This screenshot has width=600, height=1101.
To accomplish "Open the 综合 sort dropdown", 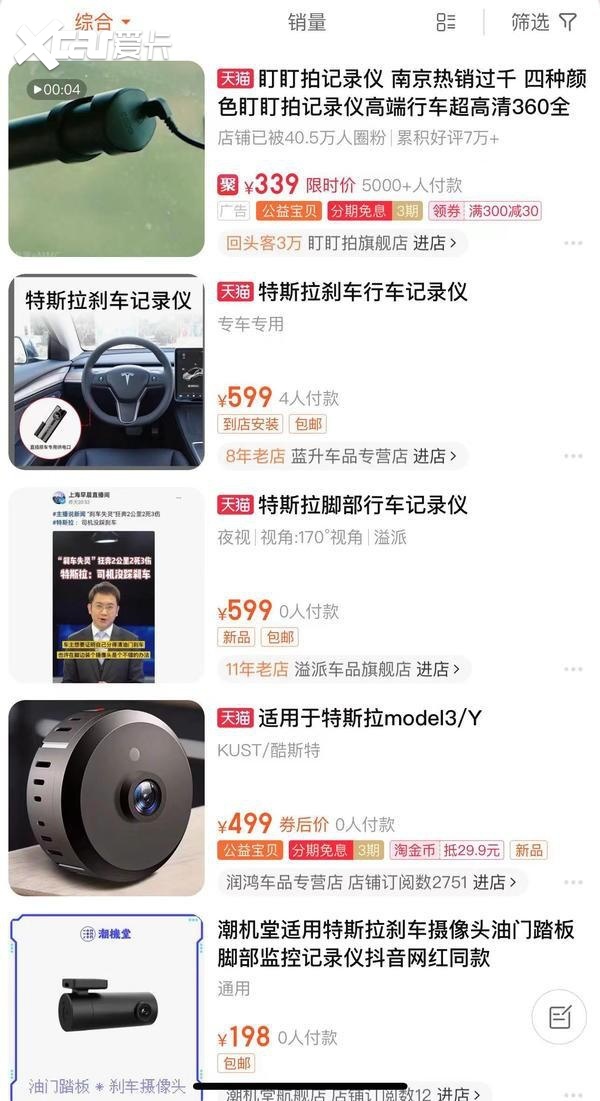I will point(102,22).
